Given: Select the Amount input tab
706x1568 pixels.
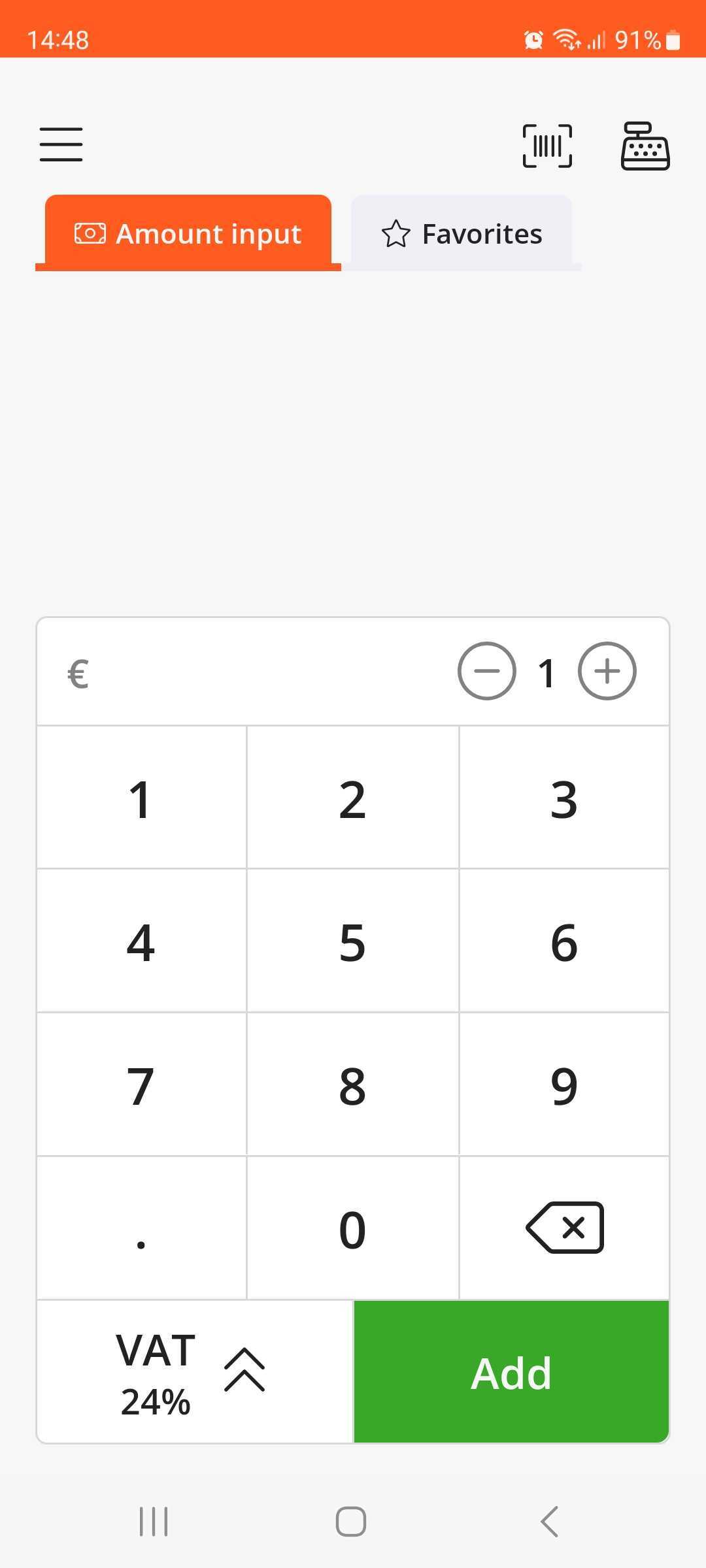Looking at the screenshot, I should point(188,234).
